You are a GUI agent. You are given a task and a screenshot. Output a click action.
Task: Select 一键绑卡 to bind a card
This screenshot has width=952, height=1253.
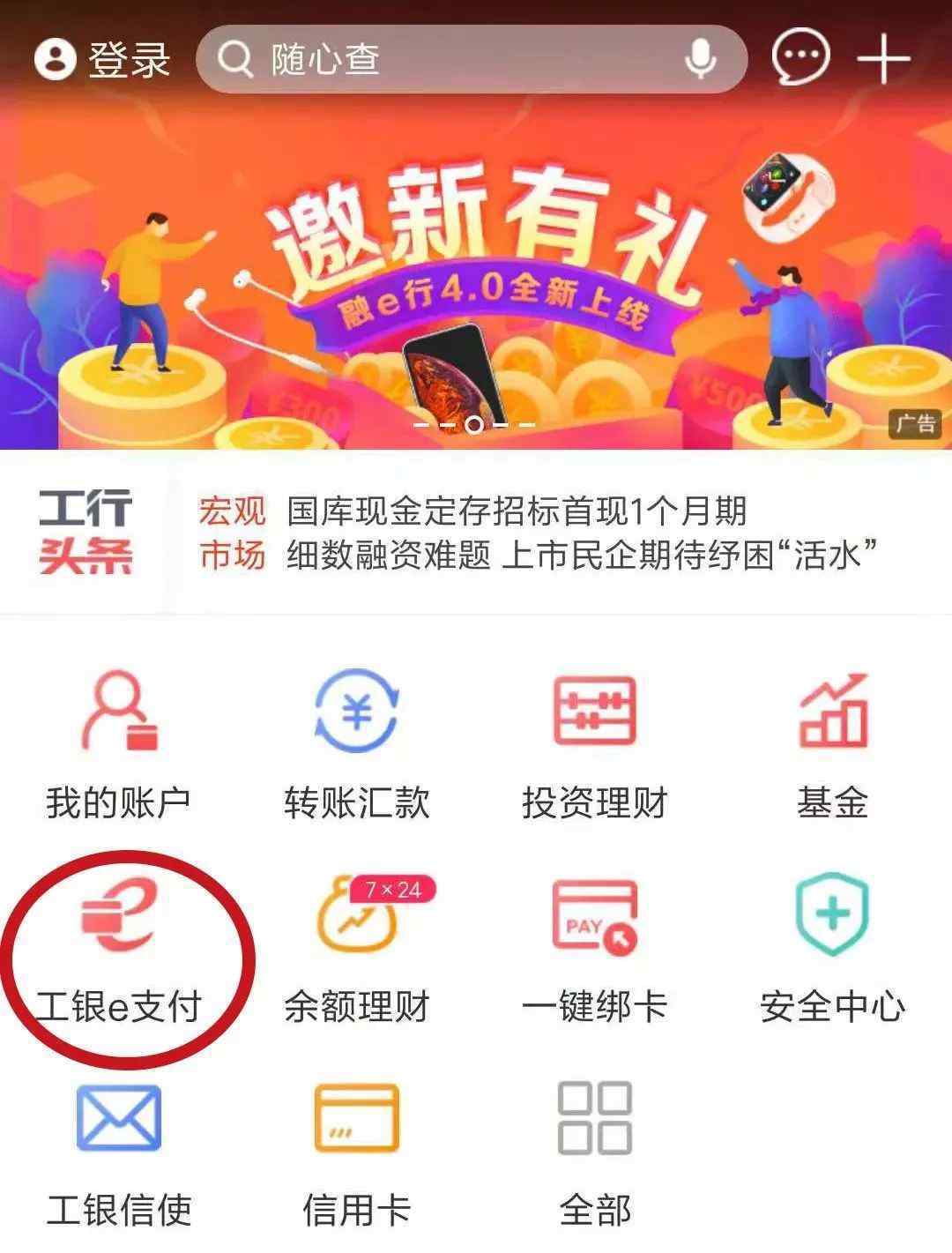(x=595, y=952)
